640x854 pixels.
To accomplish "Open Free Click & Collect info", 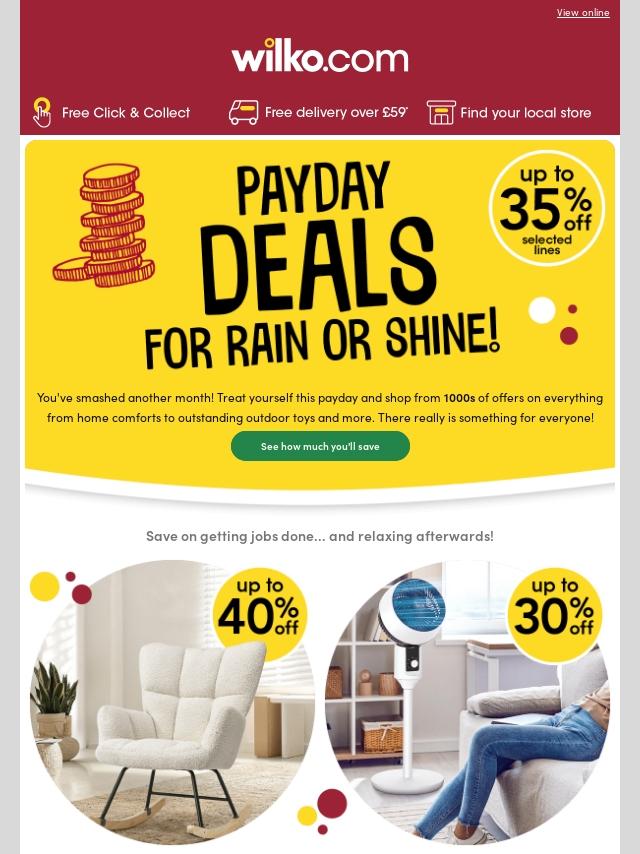I will (x=112, y=113).
